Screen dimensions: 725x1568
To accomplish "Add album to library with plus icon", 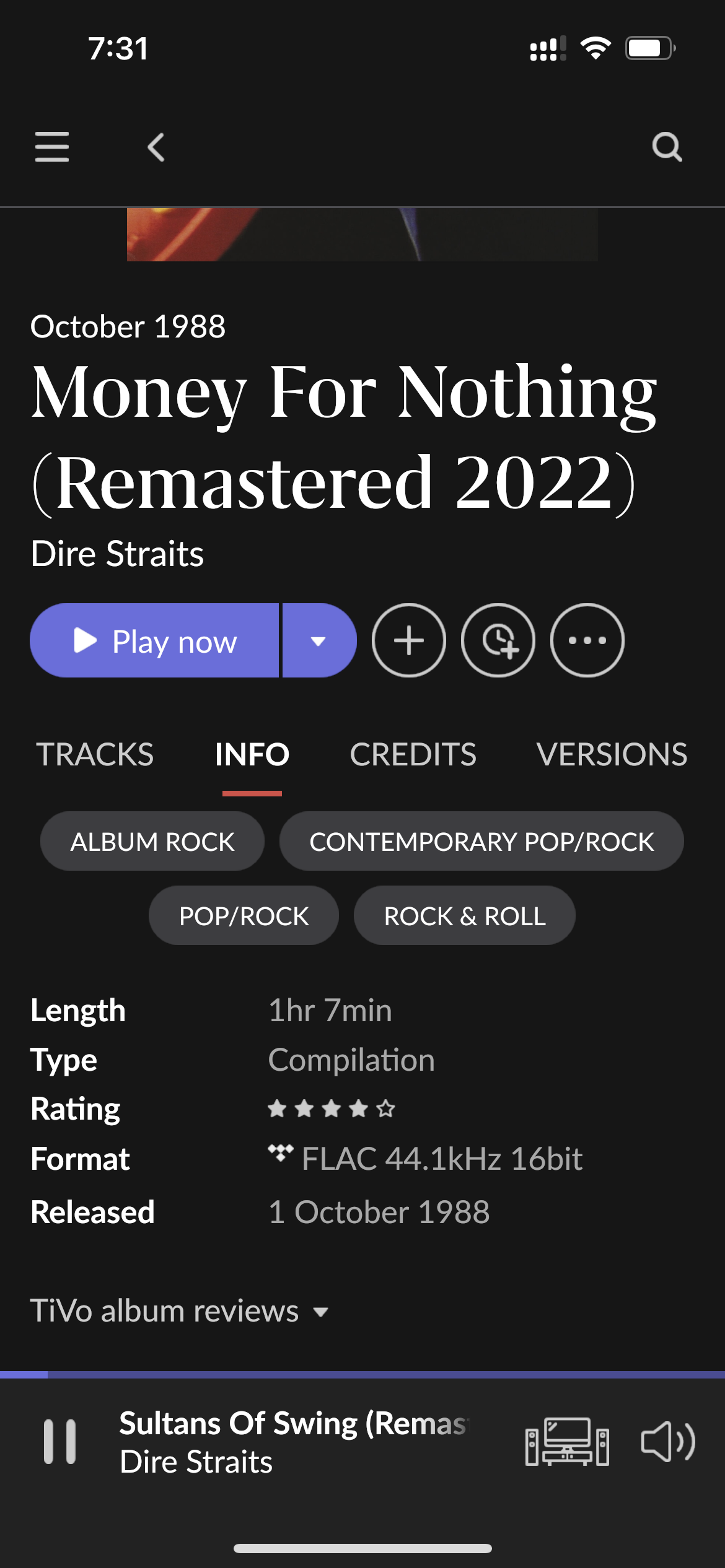I will point(409,640).
